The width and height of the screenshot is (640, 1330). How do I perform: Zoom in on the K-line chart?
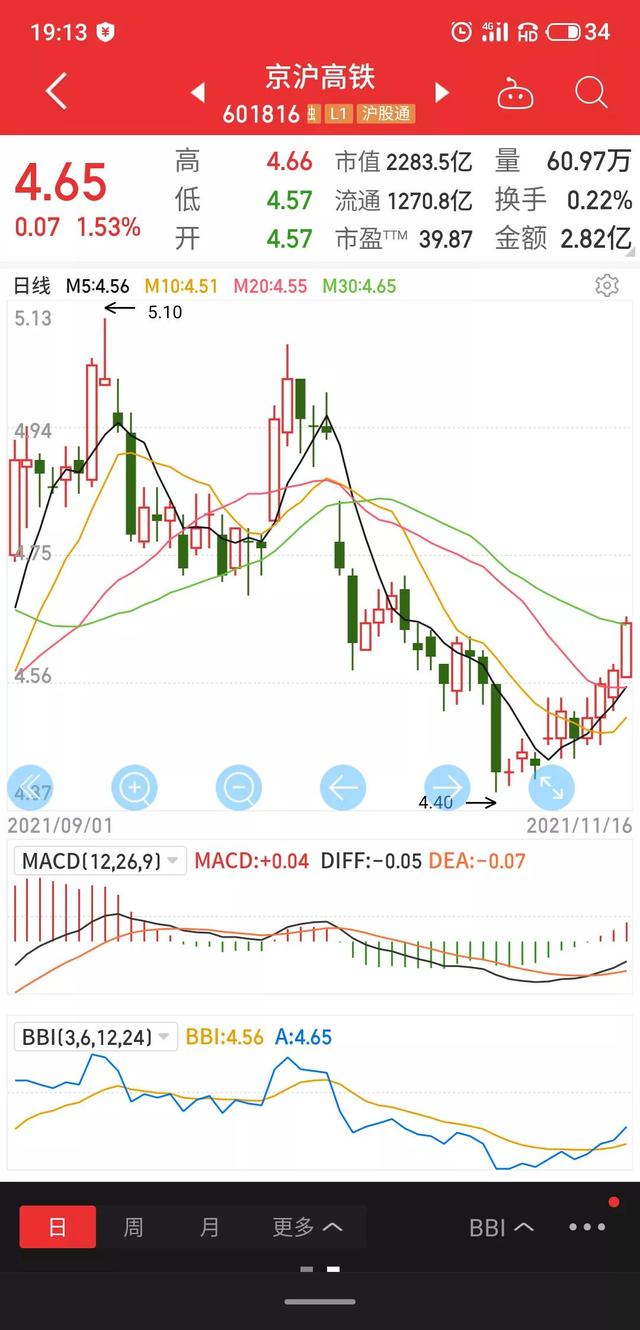click(134, 788)
